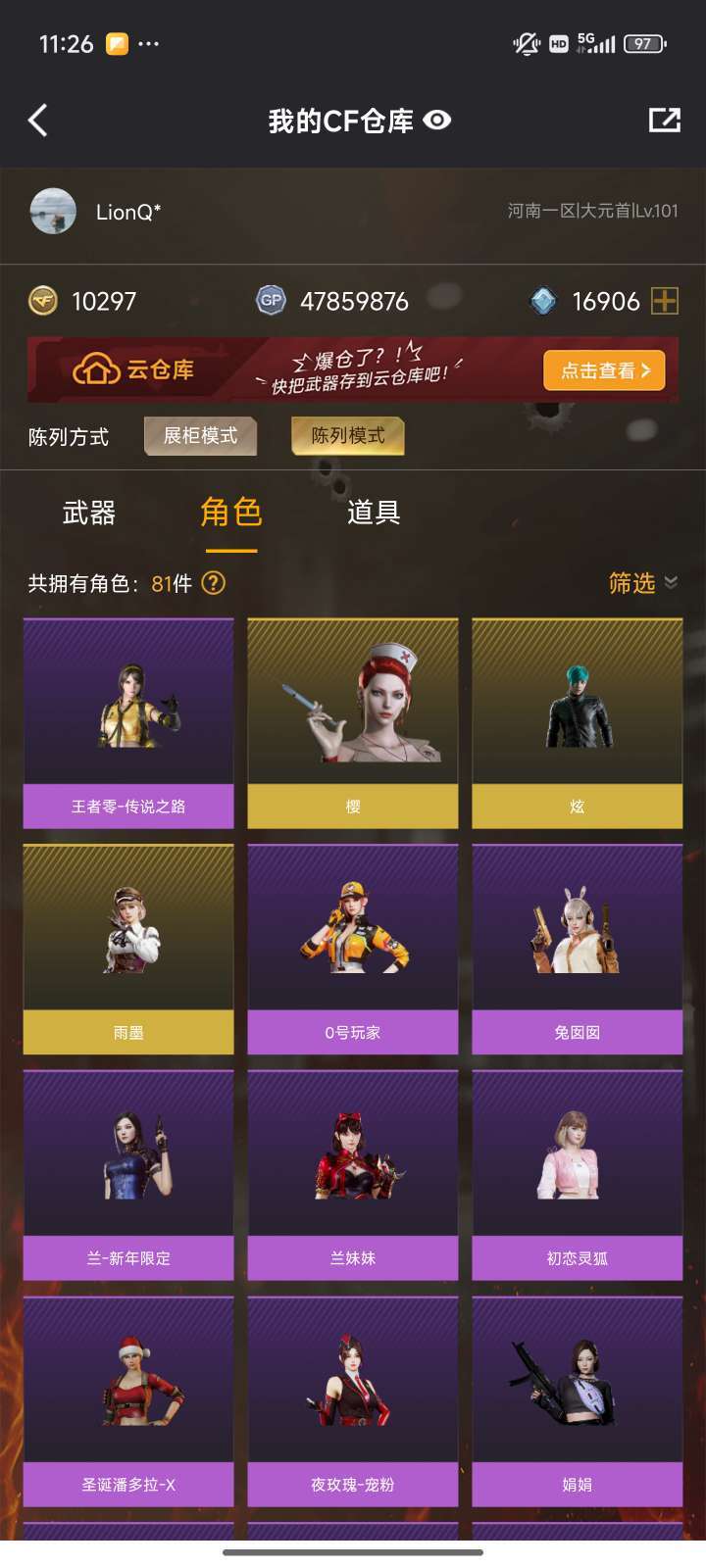Viewport: 706px width, 1568px height.
Task: Open the help icon beside 81件
Action: point(213,583)
